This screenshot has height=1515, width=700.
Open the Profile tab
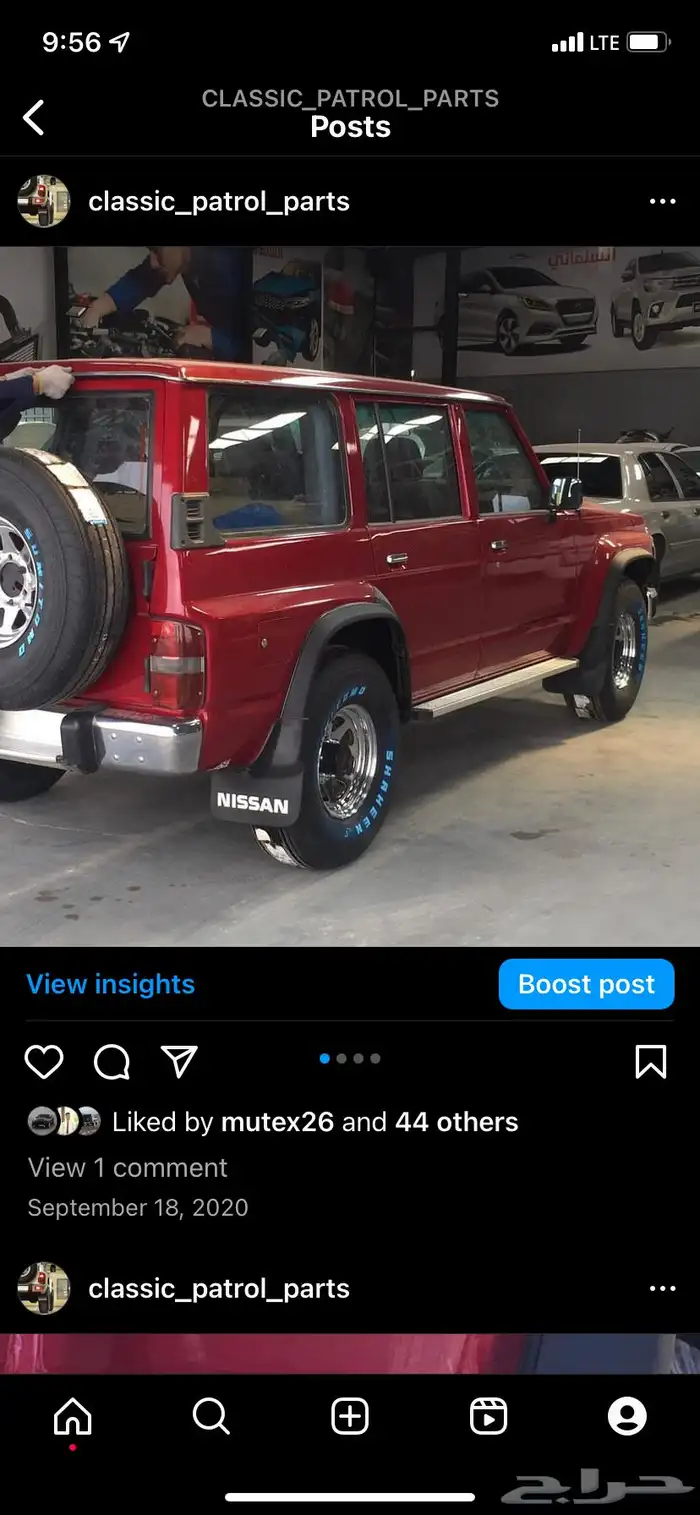pyautogui.click(x=627, y=1416)
